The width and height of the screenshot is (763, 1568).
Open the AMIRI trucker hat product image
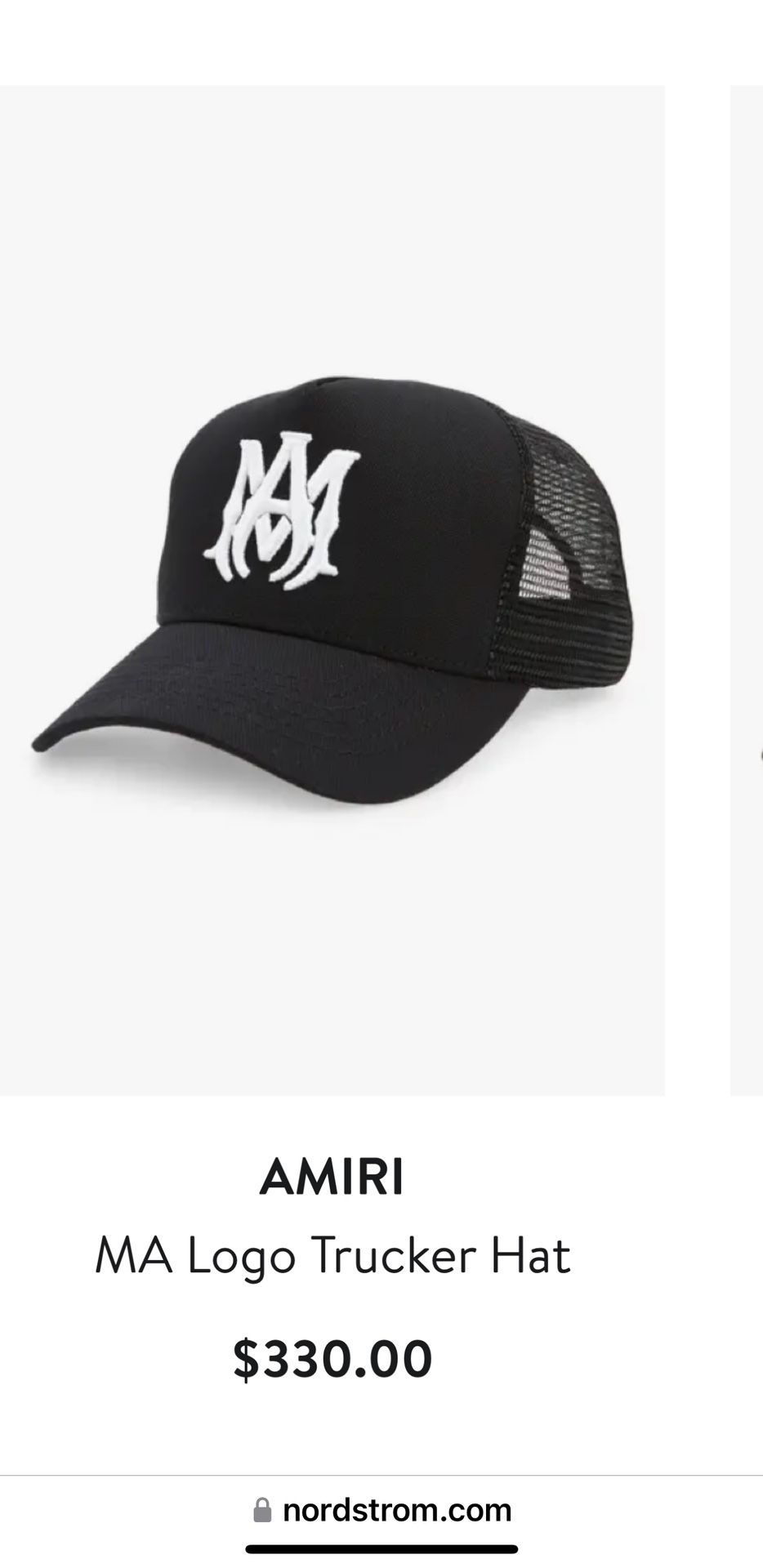[332, 590]
